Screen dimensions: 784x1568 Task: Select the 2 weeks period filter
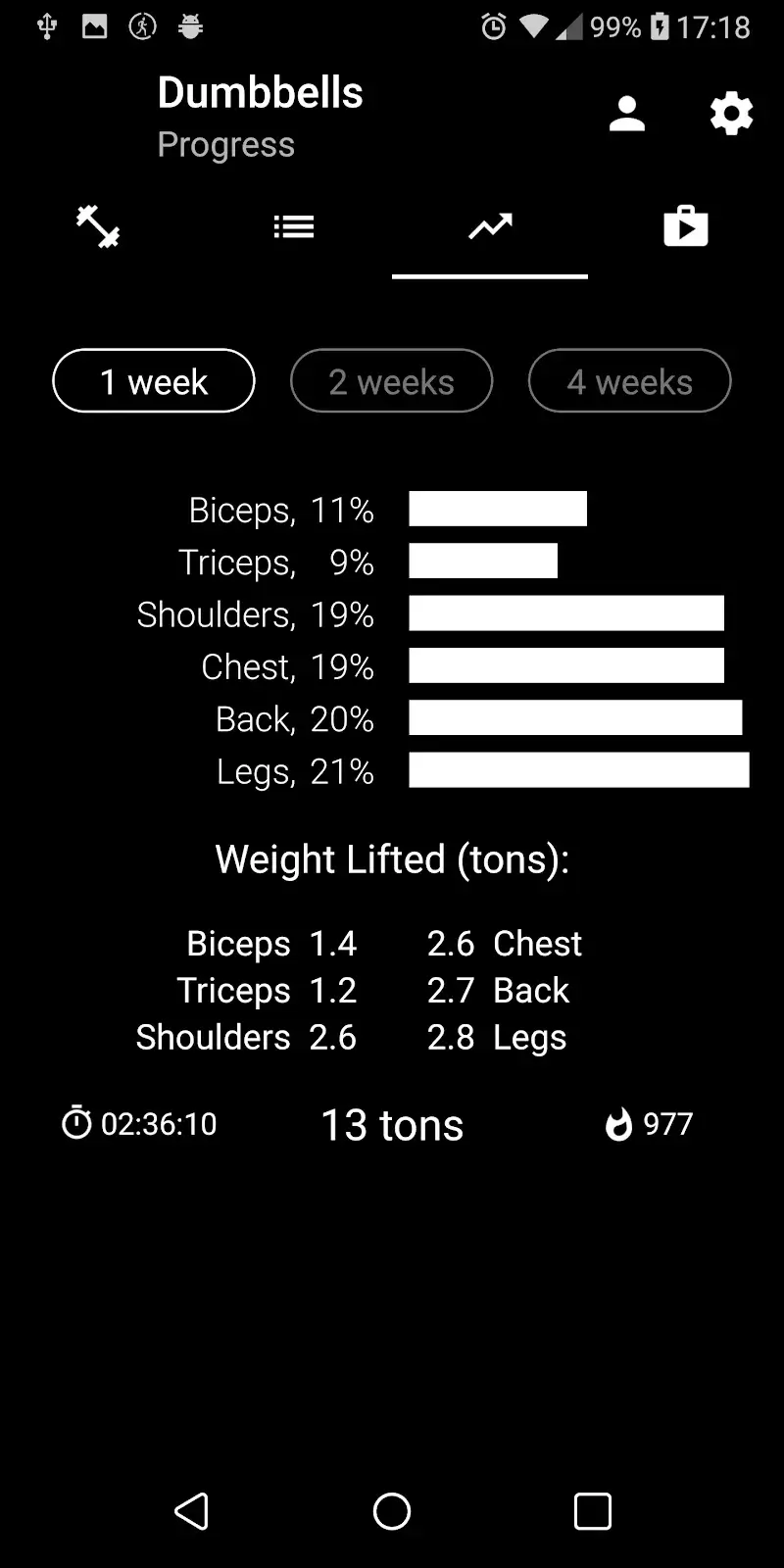[x=391, y=381]
